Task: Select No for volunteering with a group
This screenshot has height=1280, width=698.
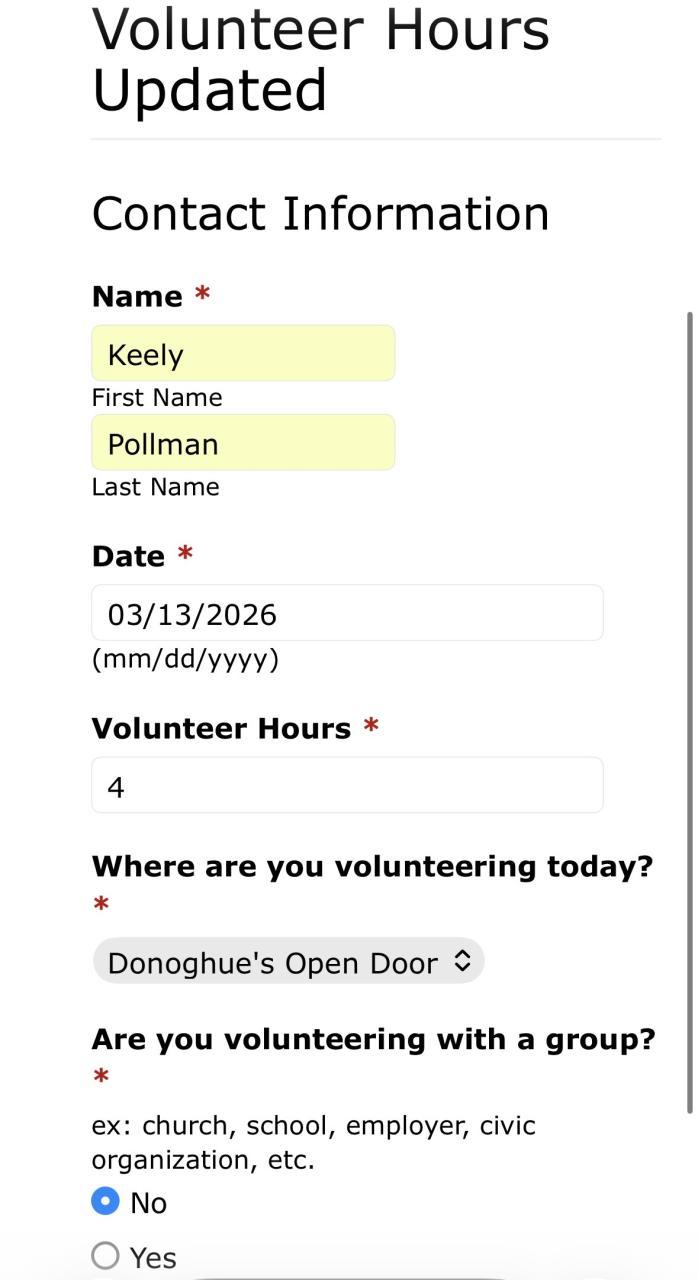Action: [x=106, y=1201]
